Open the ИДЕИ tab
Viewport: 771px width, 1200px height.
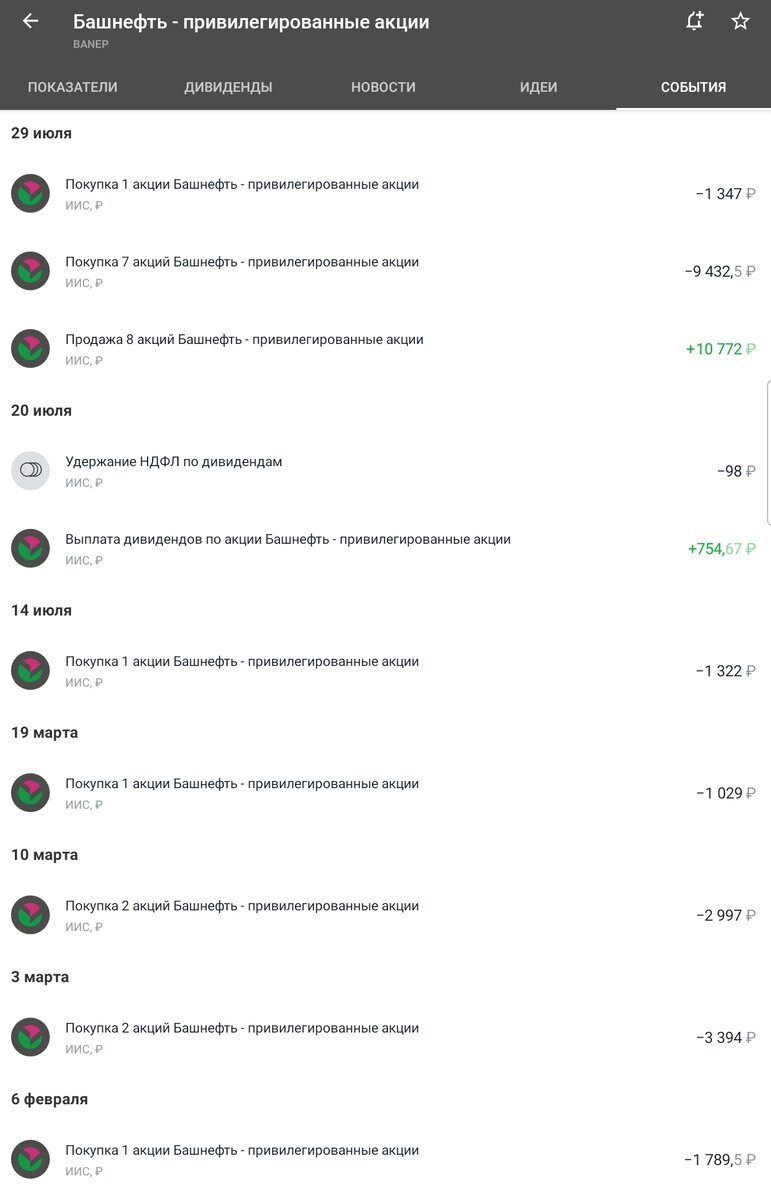(x=538, y=87)
